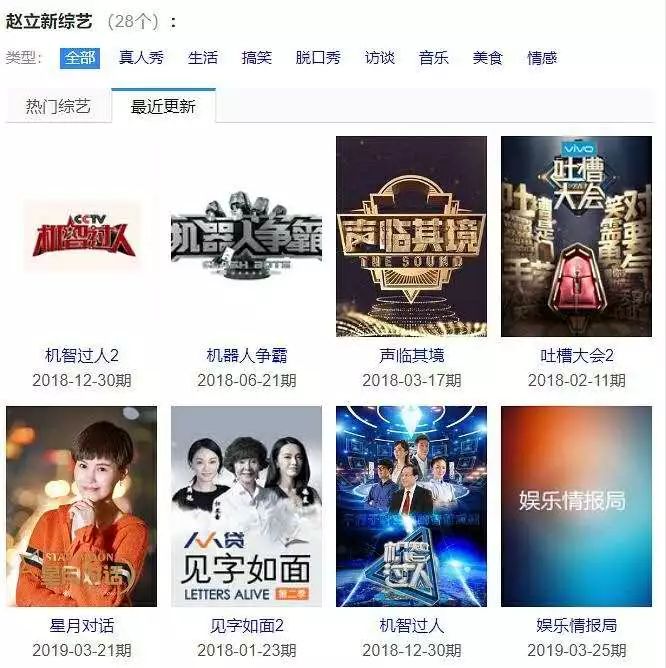Filter shows by 脱口秀

tap(318, 58)
